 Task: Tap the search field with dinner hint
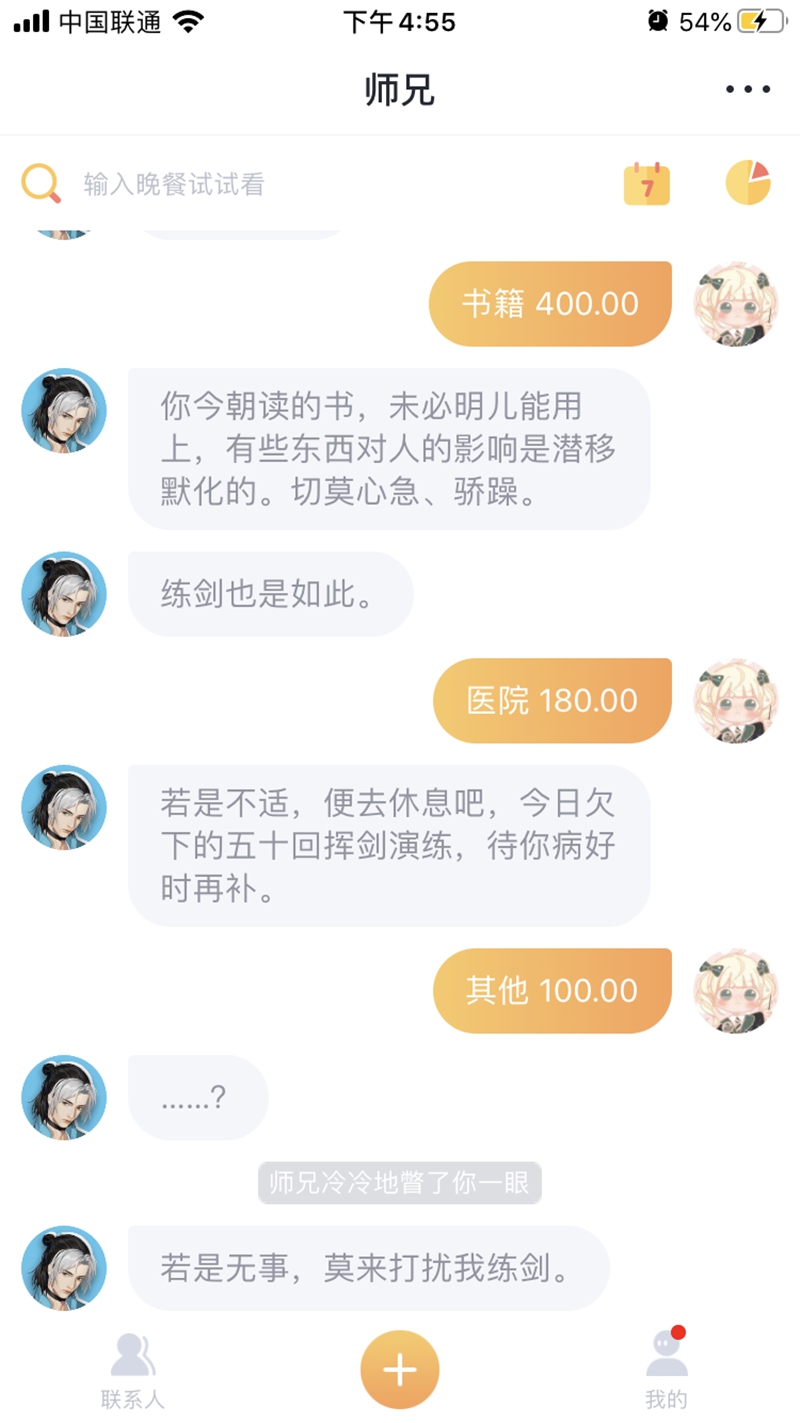(x=300, y=184)
